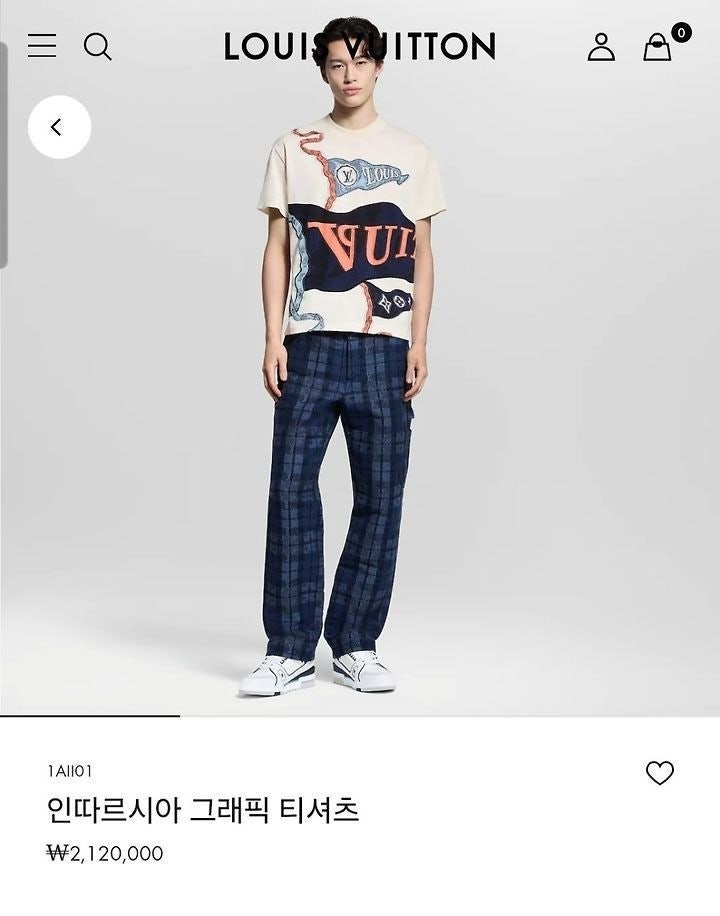The width and height of the screenshot is (720, 916).
Task: Open the account profile icon
Action: [601, 46]
